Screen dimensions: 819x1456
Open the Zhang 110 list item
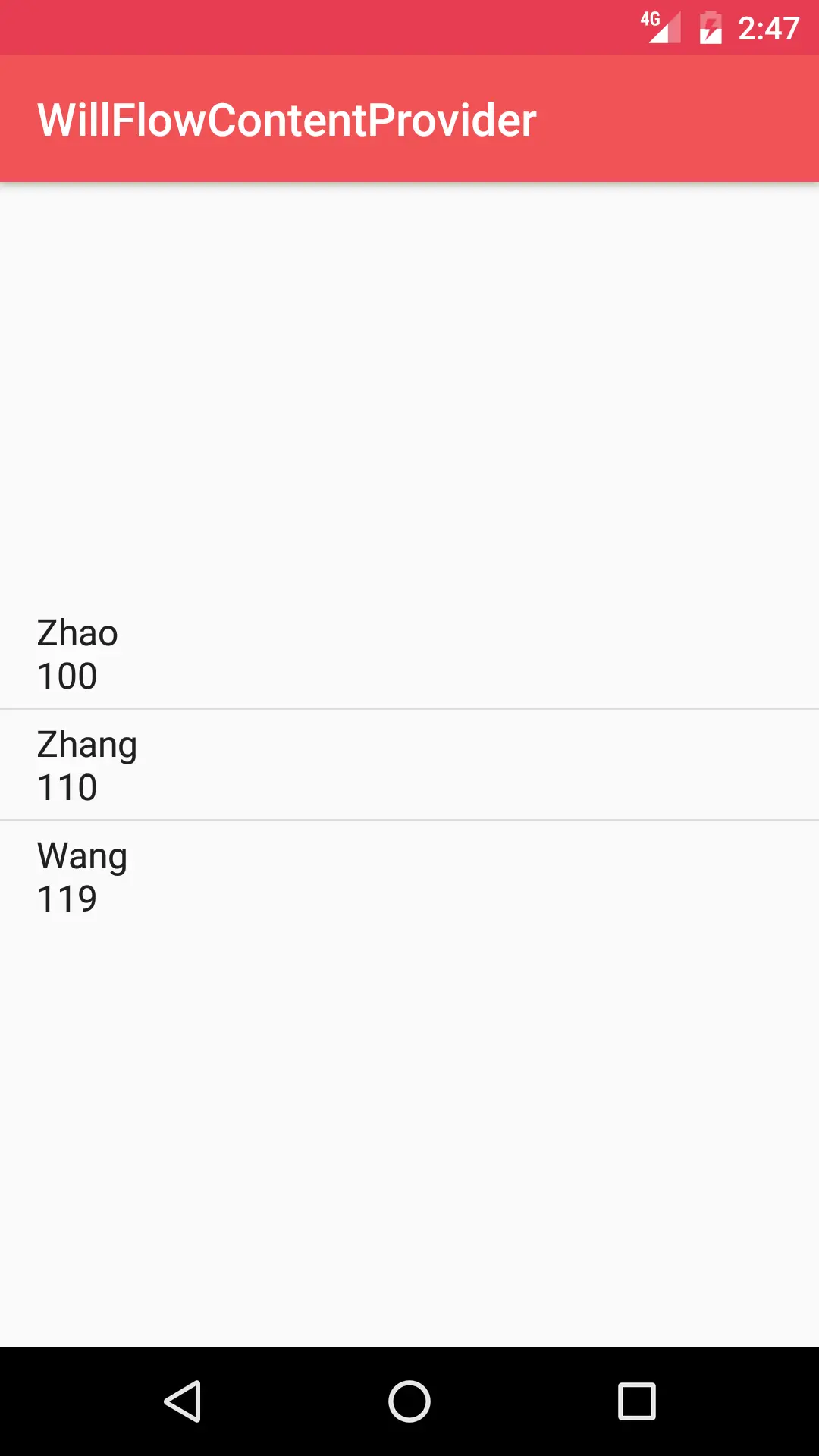pos(409,764)
